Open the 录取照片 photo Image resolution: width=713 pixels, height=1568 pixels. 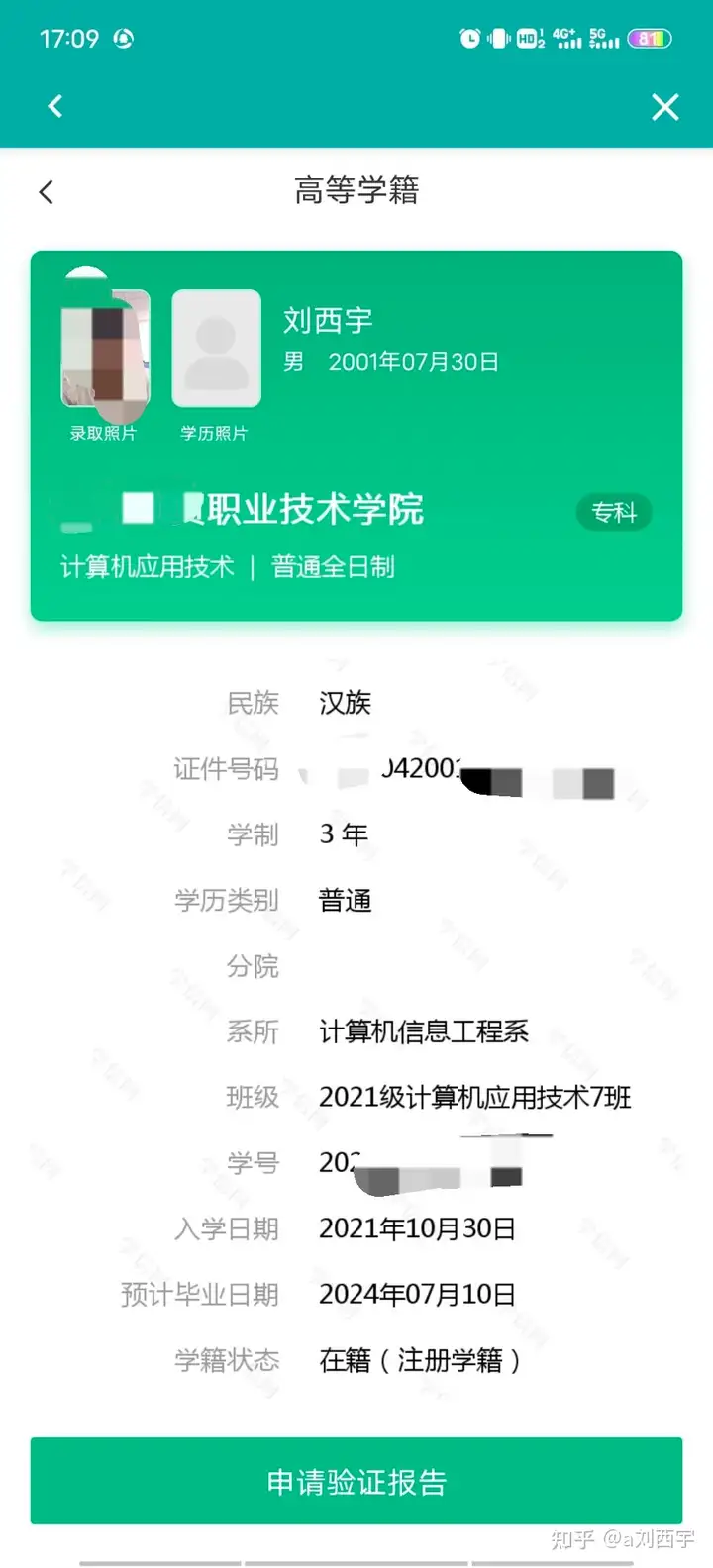105,348
